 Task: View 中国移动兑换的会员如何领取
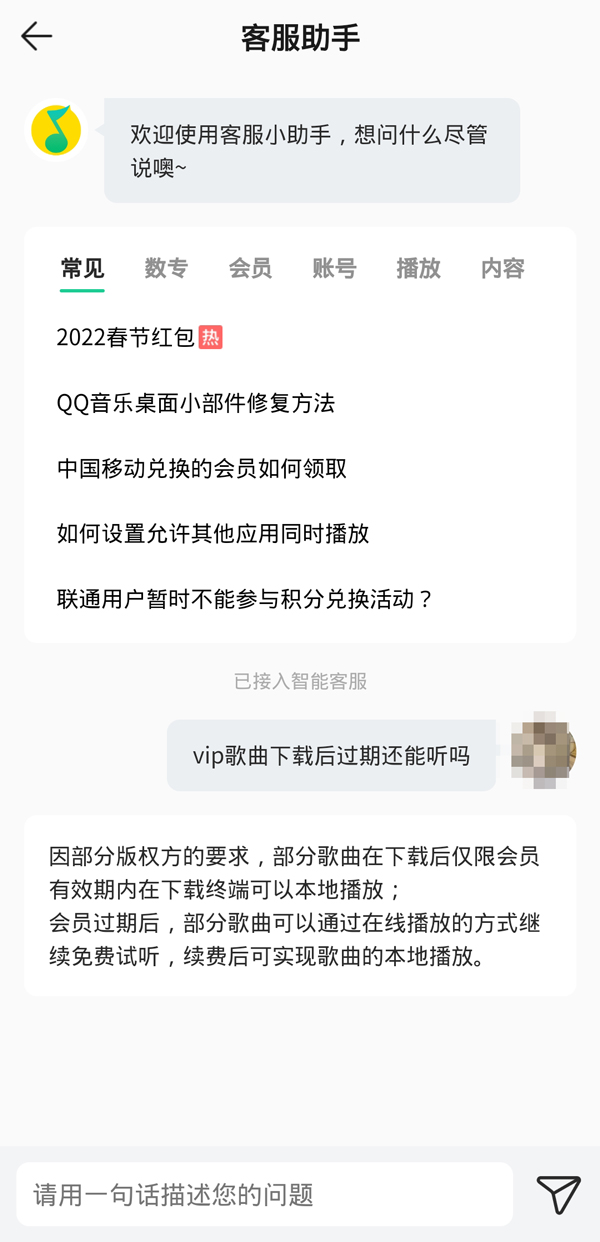click(202, 468)
